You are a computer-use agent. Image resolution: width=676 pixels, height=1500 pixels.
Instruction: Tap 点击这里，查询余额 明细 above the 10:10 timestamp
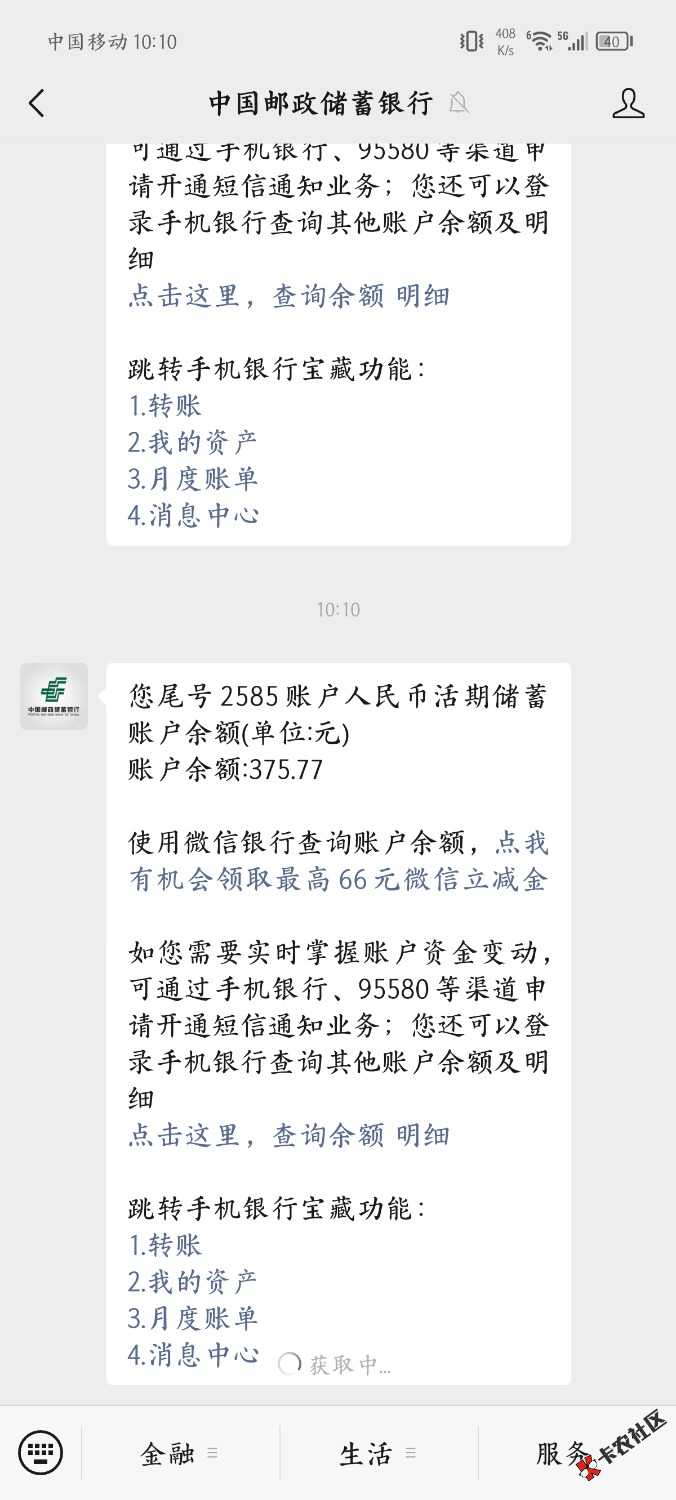(x=288, y=296)
